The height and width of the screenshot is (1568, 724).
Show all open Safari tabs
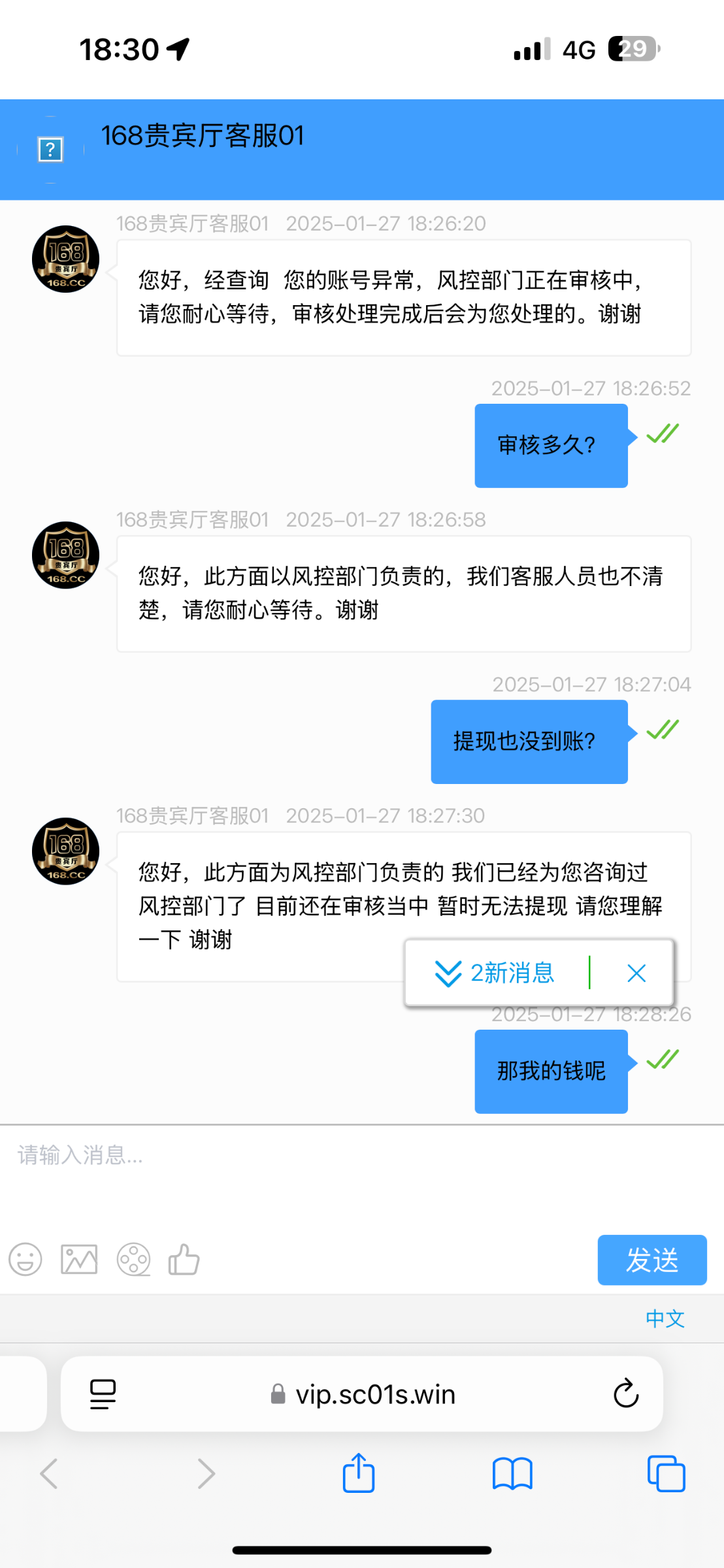tap(666, 1474)
